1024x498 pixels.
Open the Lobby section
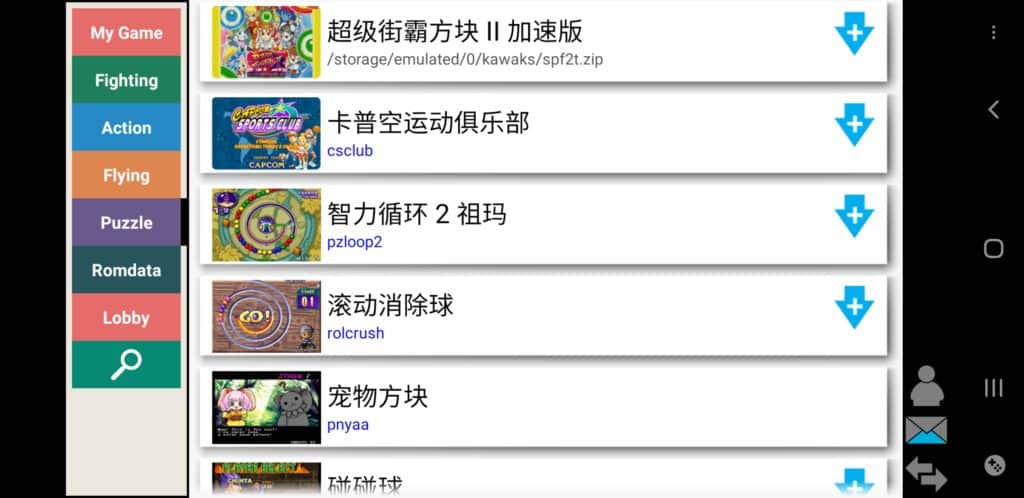click(x=126, y=318)
